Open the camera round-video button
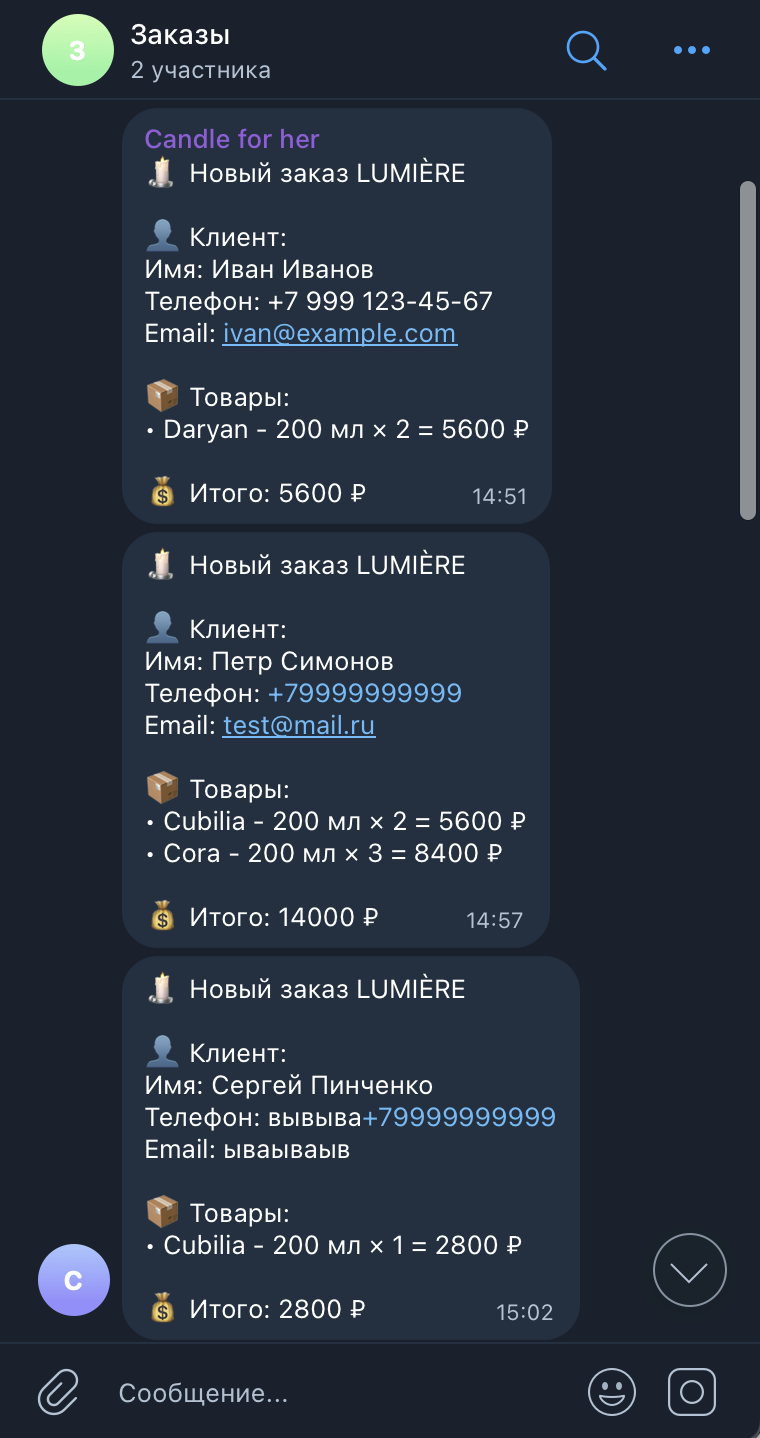Image resolution: width=760 pixels, height=1438 pixels. [x=691, y=1392]
